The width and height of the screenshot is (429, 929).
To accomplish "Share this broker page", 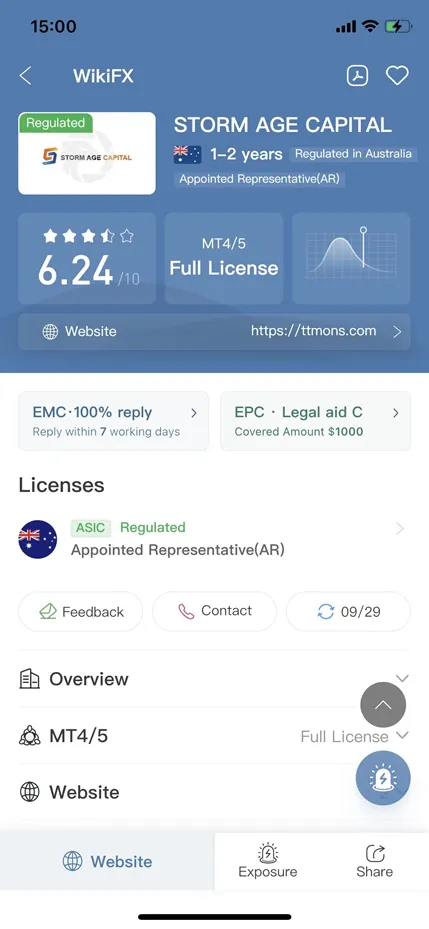I will point(374,861).
